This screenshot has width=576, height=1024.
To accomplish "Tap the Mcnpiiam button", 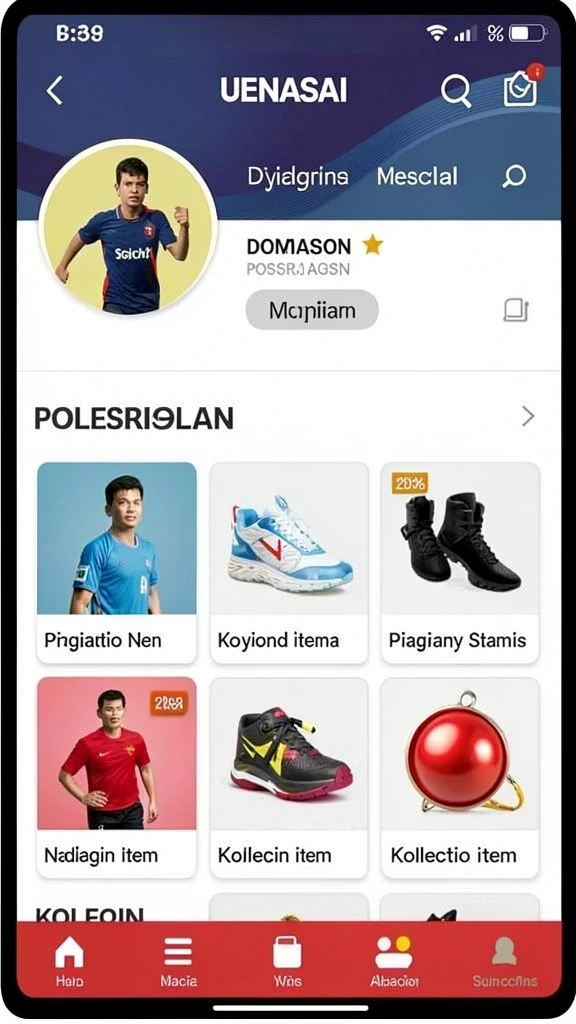I will (x=312, y=310).
